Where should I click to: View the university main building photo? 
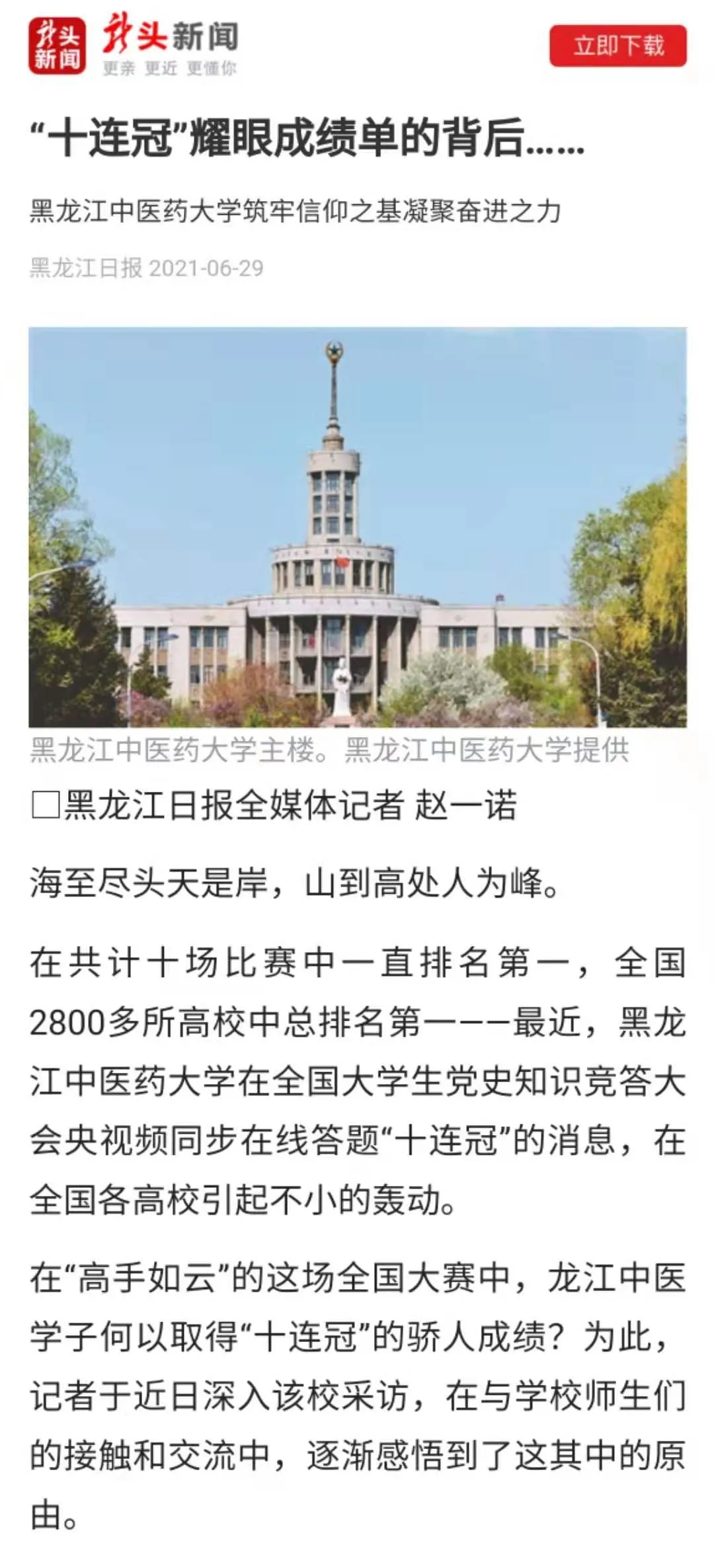pyautogui.click(x=357, y=527)
